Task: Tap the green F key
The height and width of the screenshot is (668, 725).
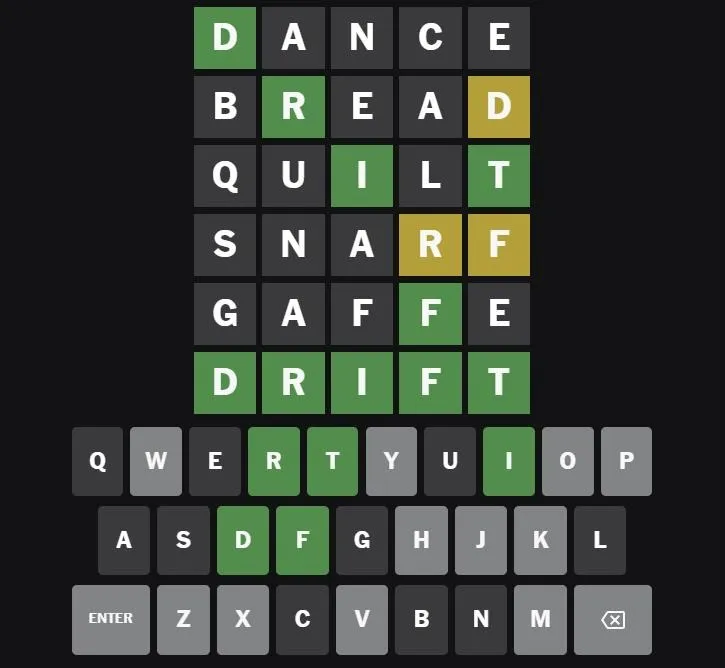Action: (x=302, y=540)
